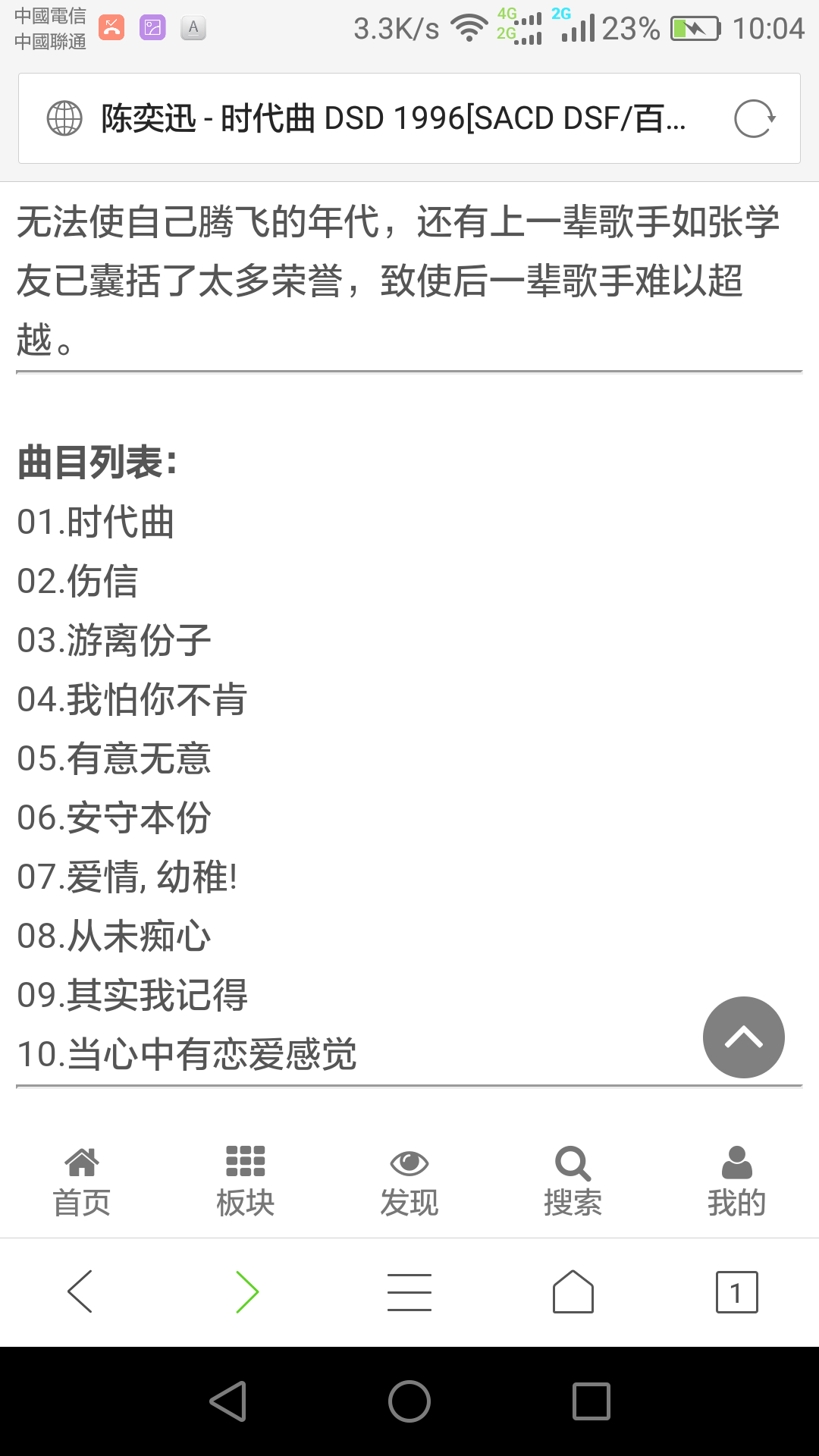Open the 发现 tab
This screenshot has width=819, height=1456.
point(409,1181)
